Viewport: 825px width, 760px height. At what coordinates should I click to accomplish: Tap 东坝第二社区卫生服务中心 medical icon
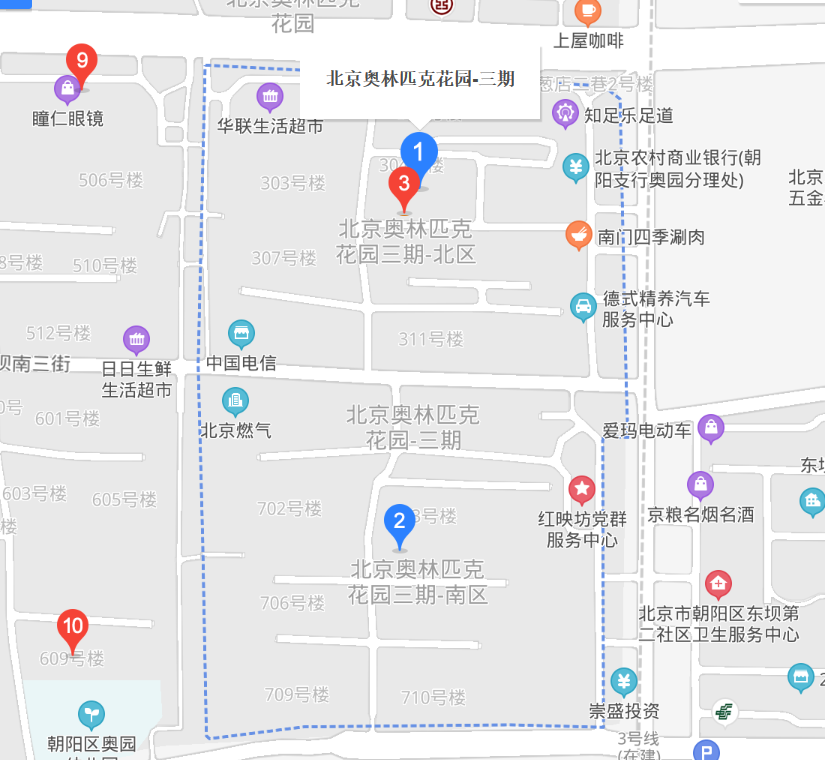pyautogui.click(x=718, y=584)
